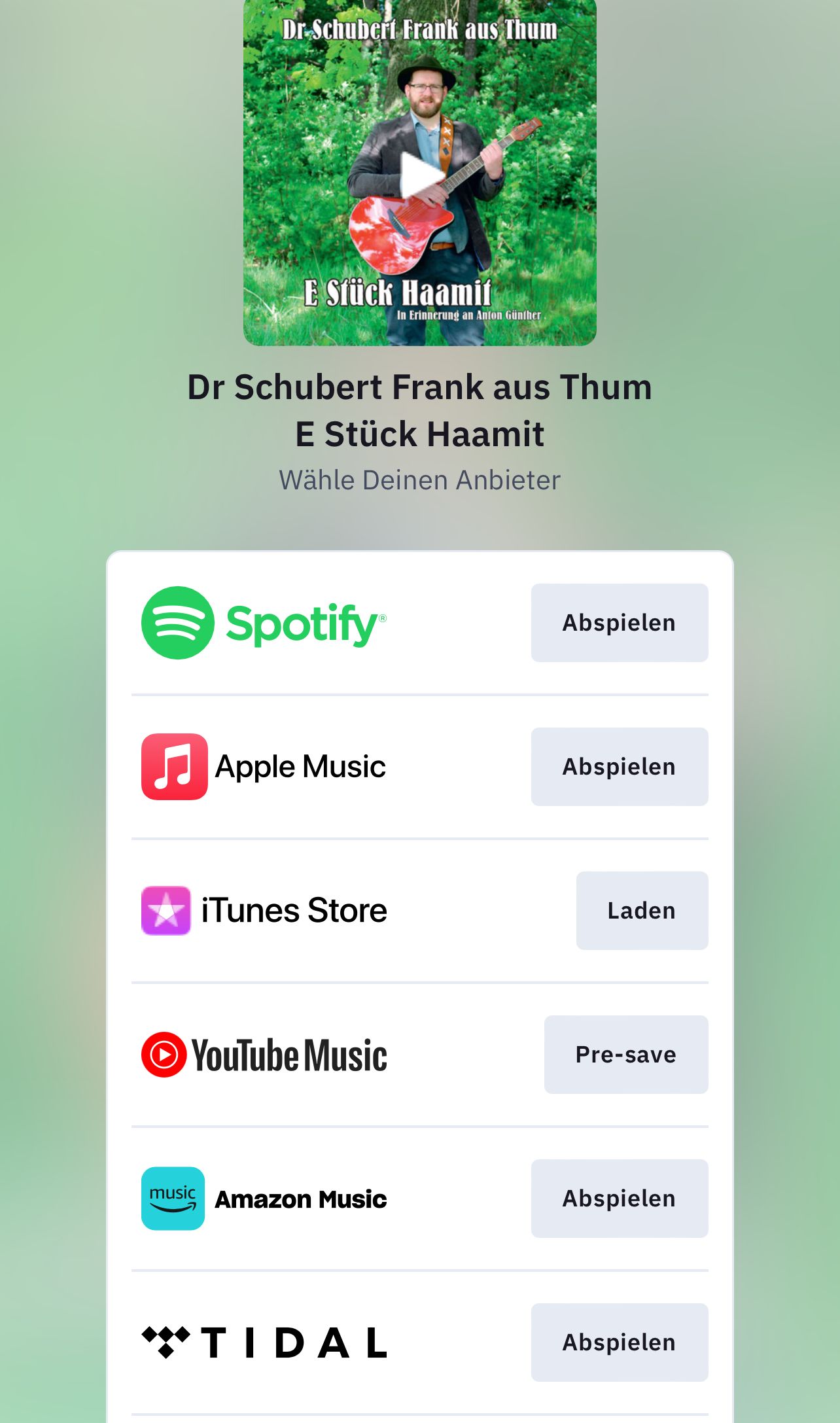840x1423 pixels.
Task: Play the preview on the album cover
Action: tap(420, 174)
